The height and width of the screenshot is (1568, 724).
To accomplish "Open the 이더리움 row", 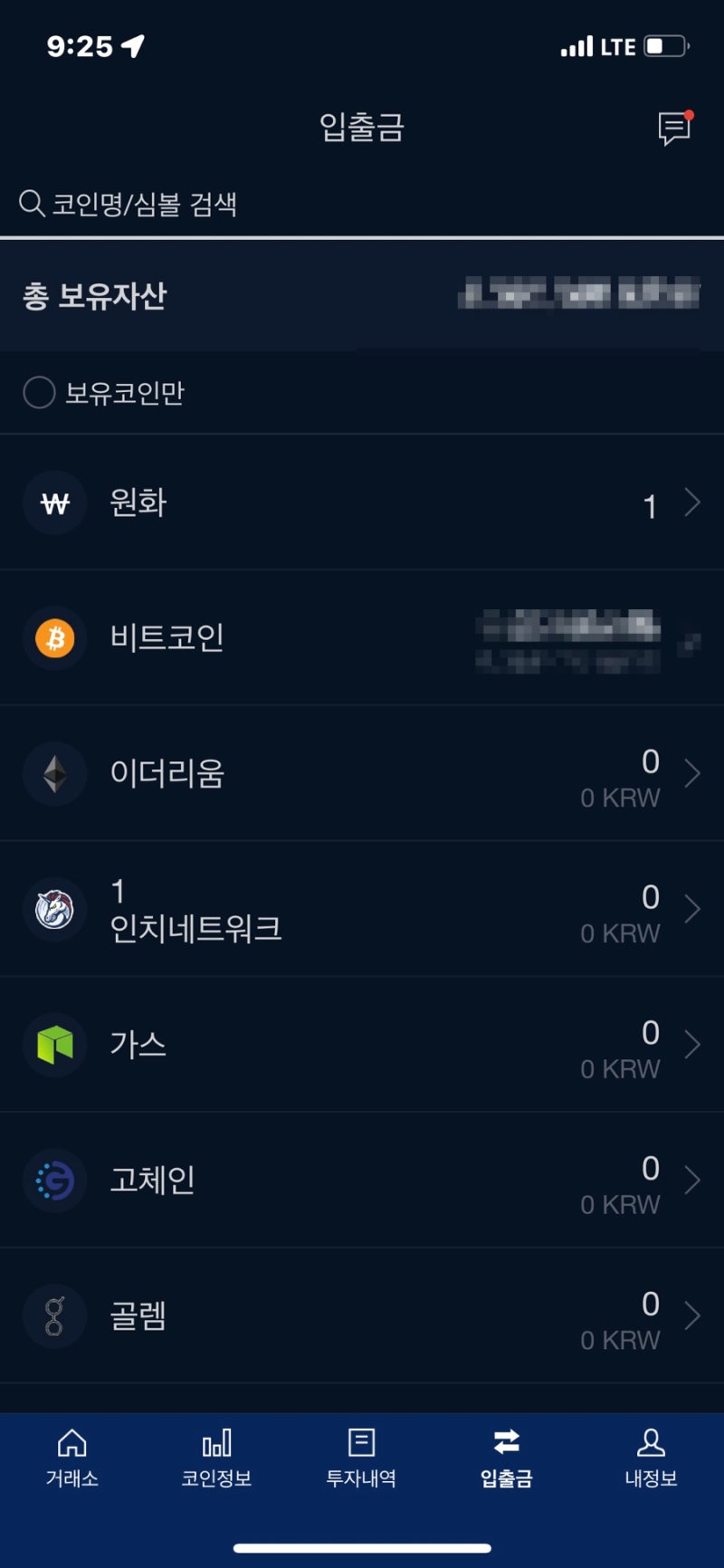I will (362, 774).
